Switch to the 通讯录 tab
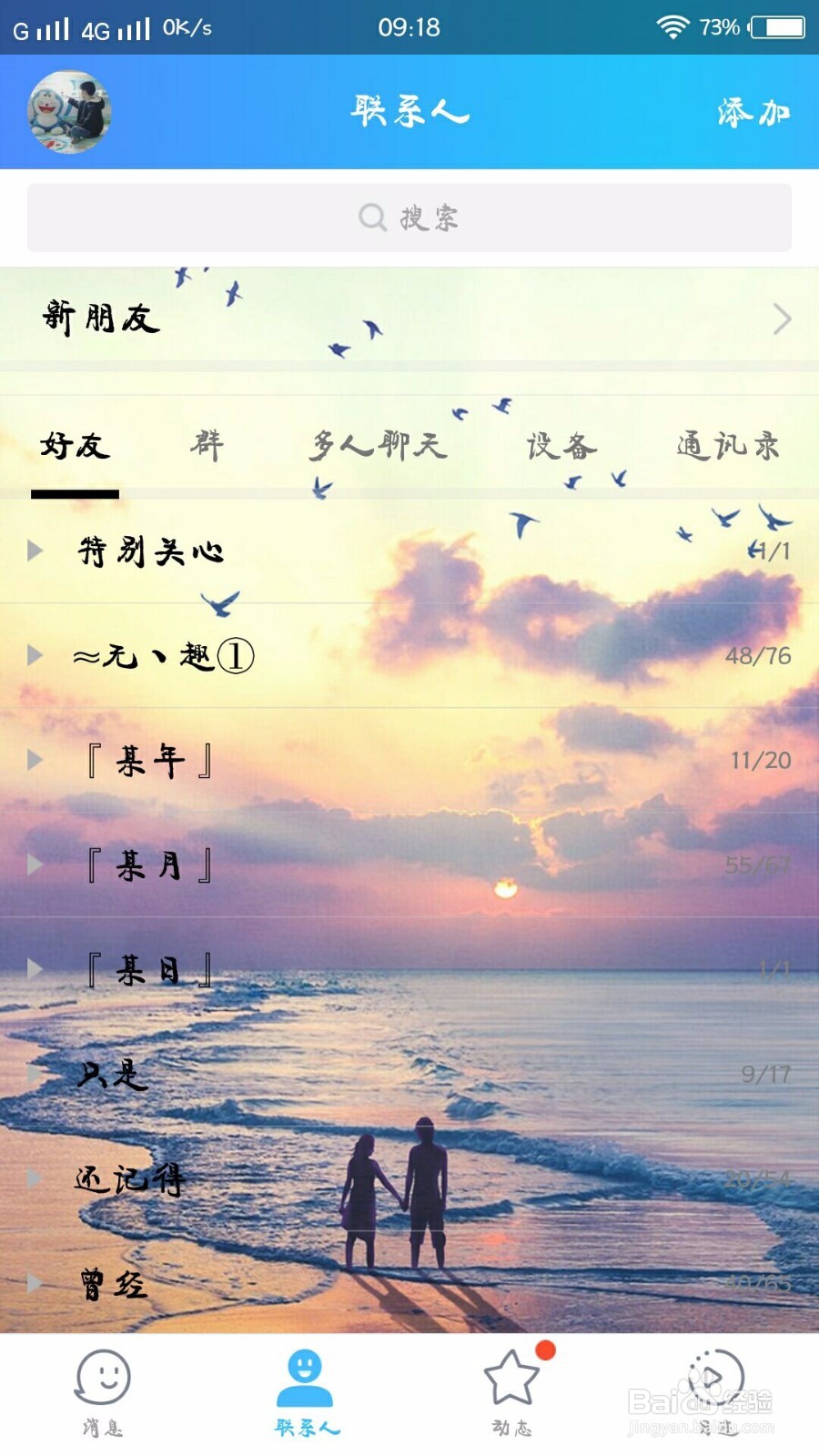 [728, 446]
